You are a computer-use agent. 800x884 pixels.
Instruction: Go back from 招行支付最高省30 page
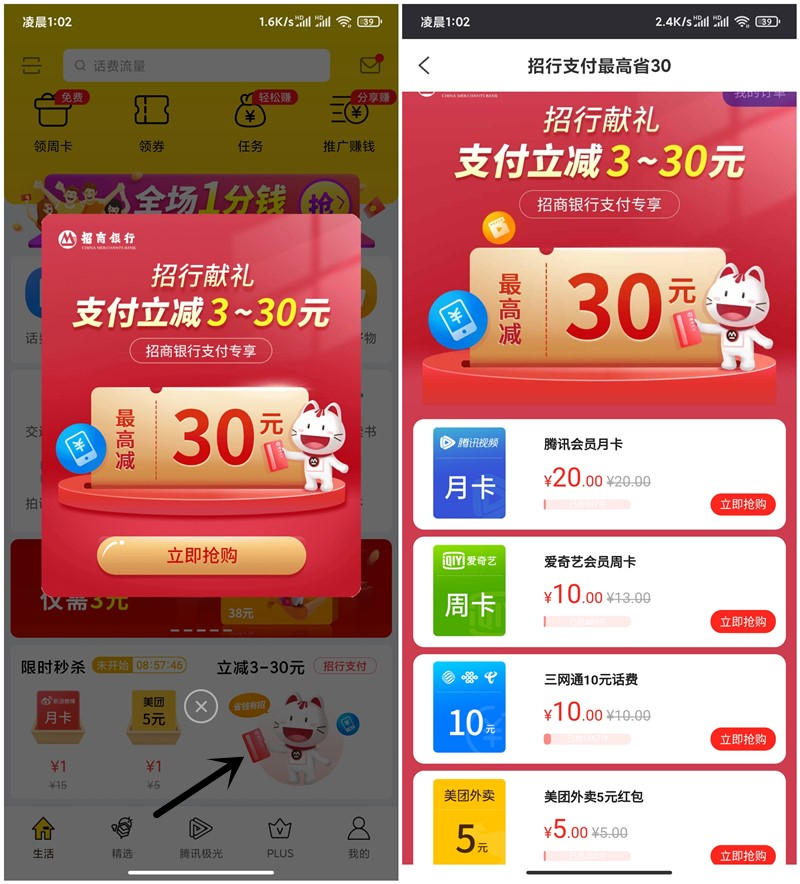click(x=424, y=66)
